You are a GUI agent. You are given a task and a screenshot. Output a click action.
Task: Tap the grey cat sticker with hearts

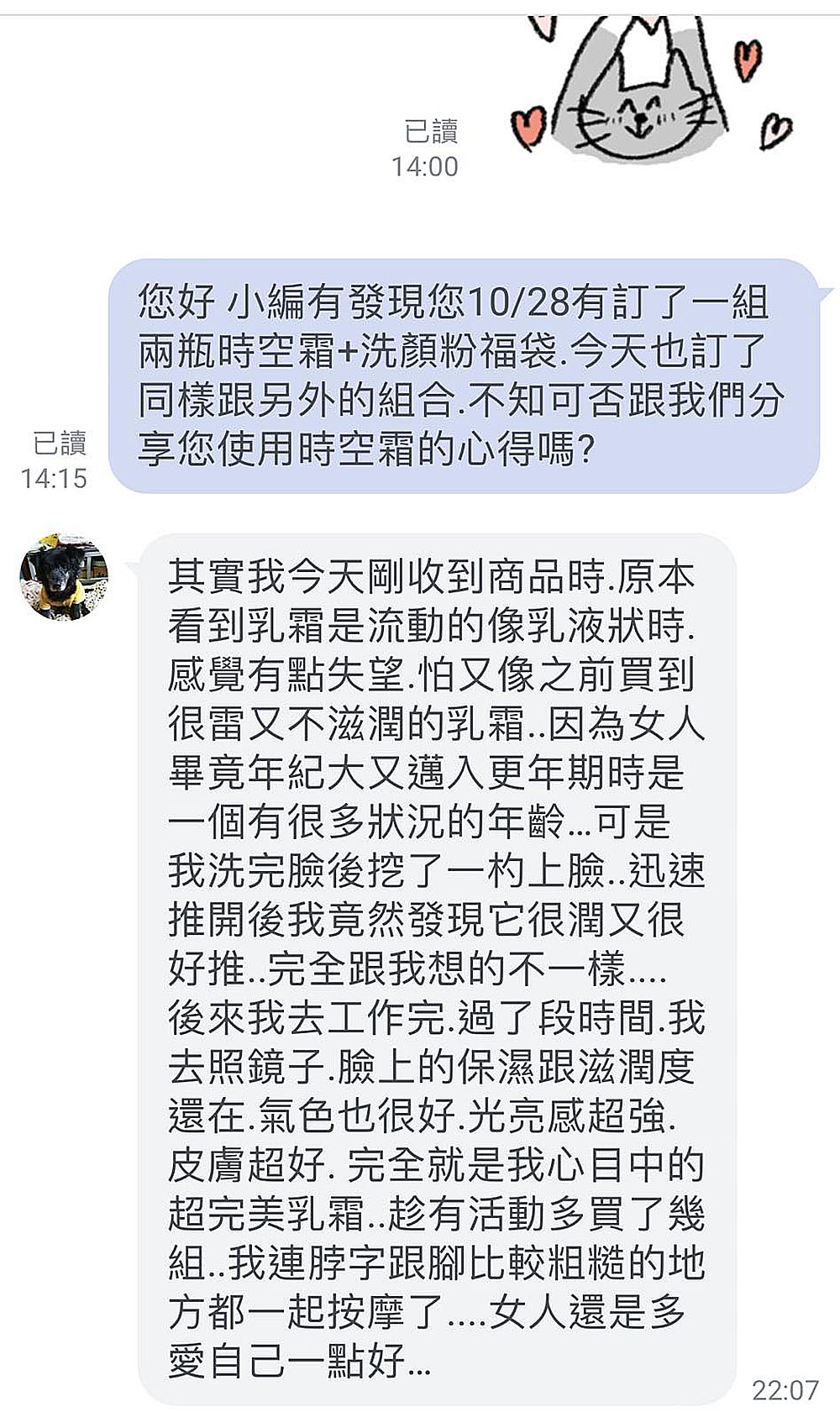(652, 86)
